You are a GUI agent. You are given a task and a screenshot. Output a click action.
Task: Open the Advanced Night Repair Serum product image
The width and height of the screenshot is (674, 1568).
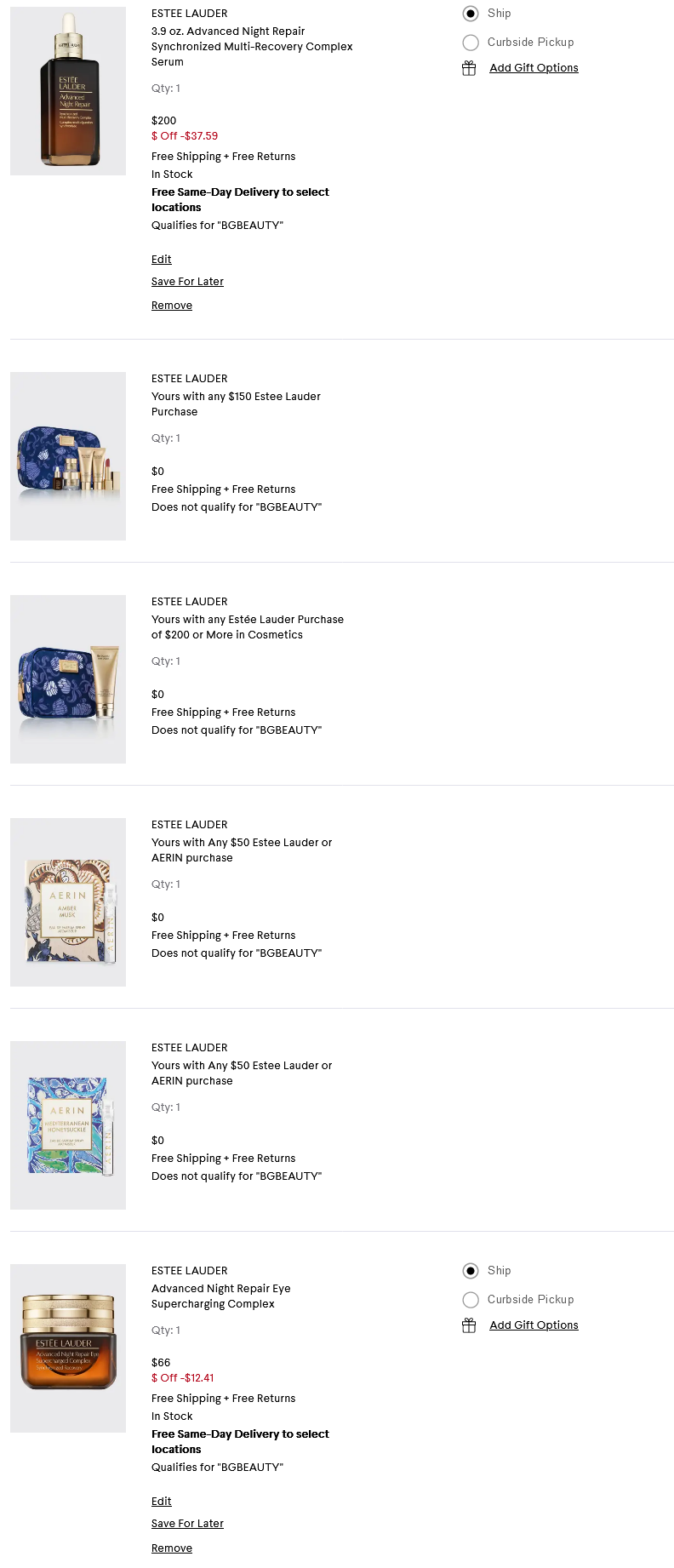68,91
